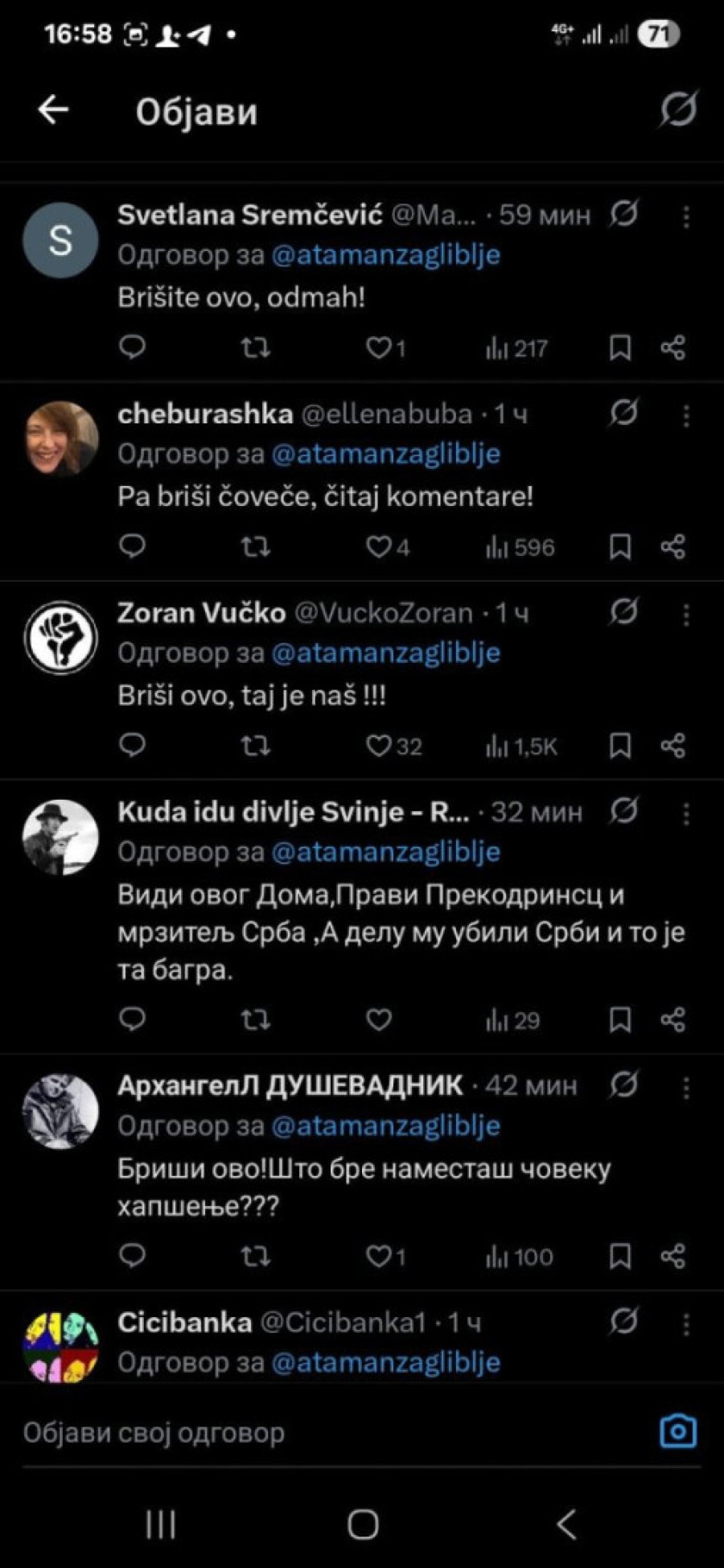Viewport: 724px width, 1568px height.
Task: Repost Zoran Vučko's reply
Action: pyautogui.click(x=256, y=746)
